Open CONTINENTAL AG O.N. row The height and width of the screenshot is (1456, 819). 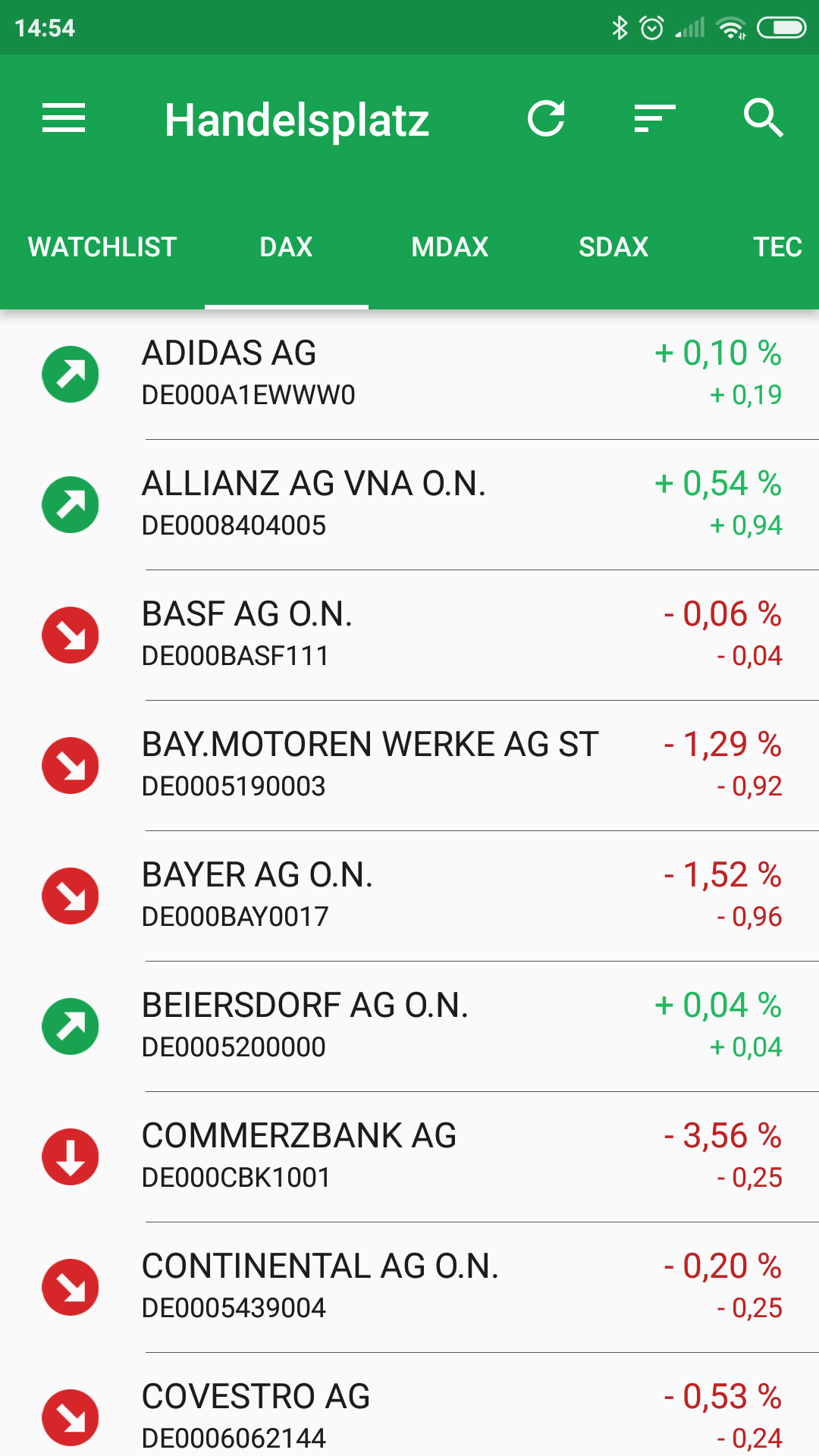pyautogui.click(x=409, y=1287)
